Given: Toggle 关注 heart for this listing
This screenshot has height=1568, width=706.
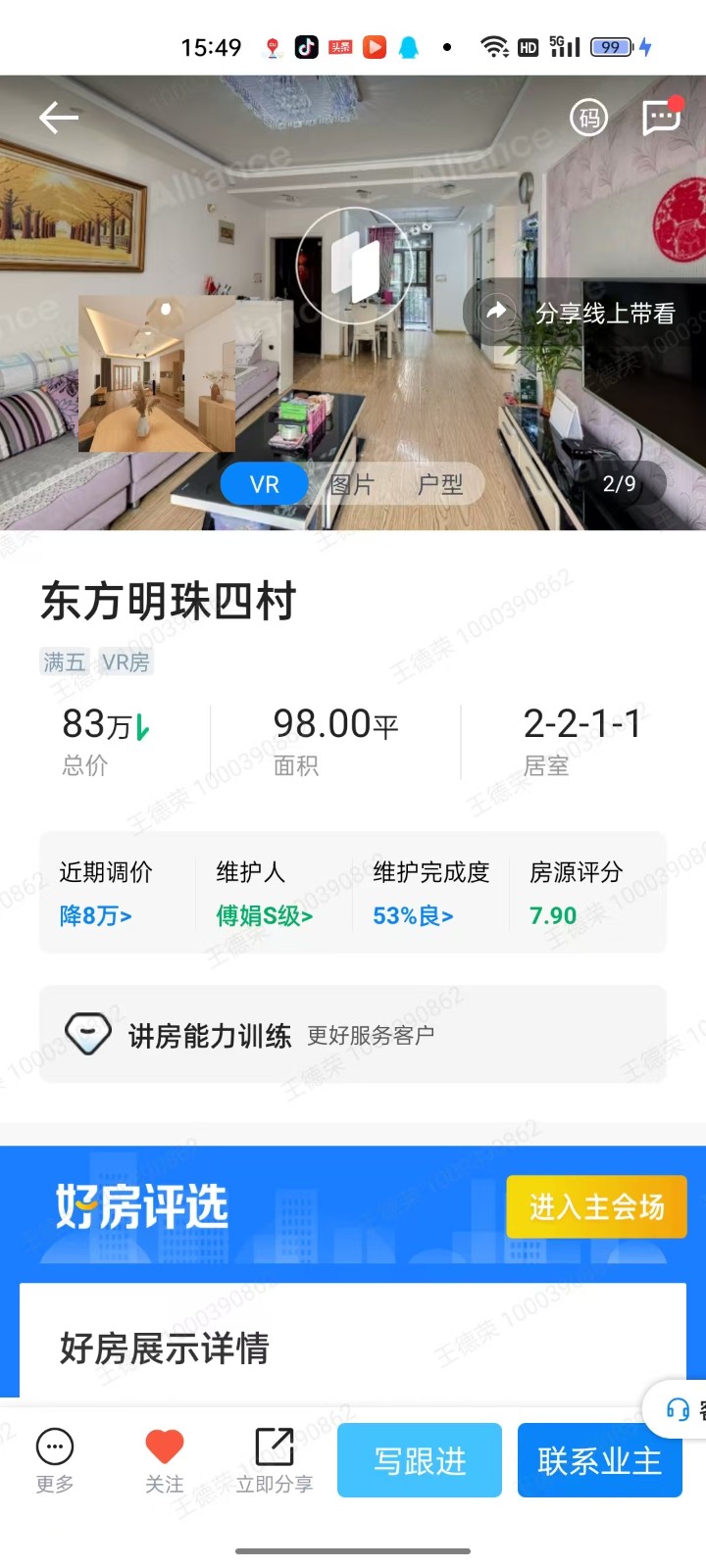Looking at the screenshot, I should click(x=164, y=1460).
